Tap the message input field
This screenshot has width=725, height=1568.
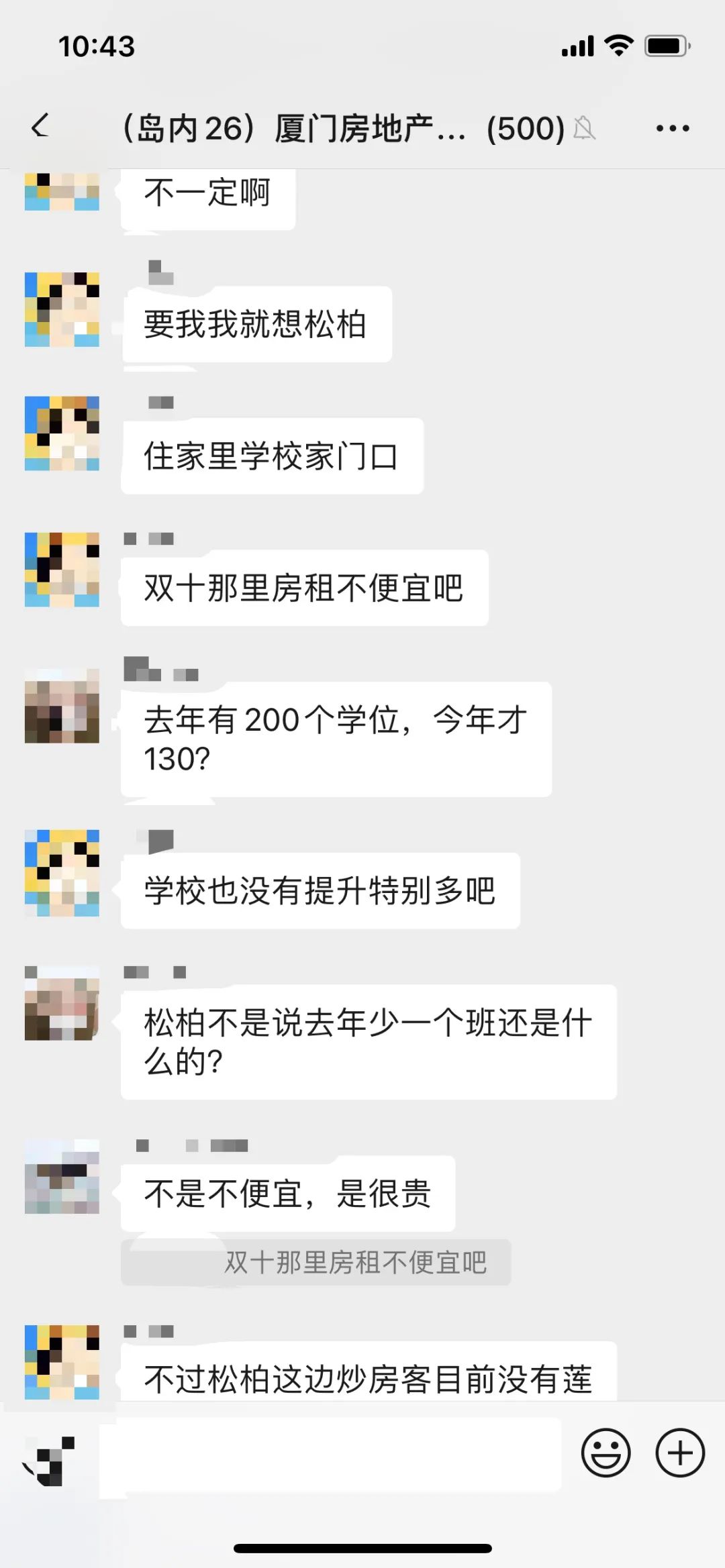point(330,1455)
